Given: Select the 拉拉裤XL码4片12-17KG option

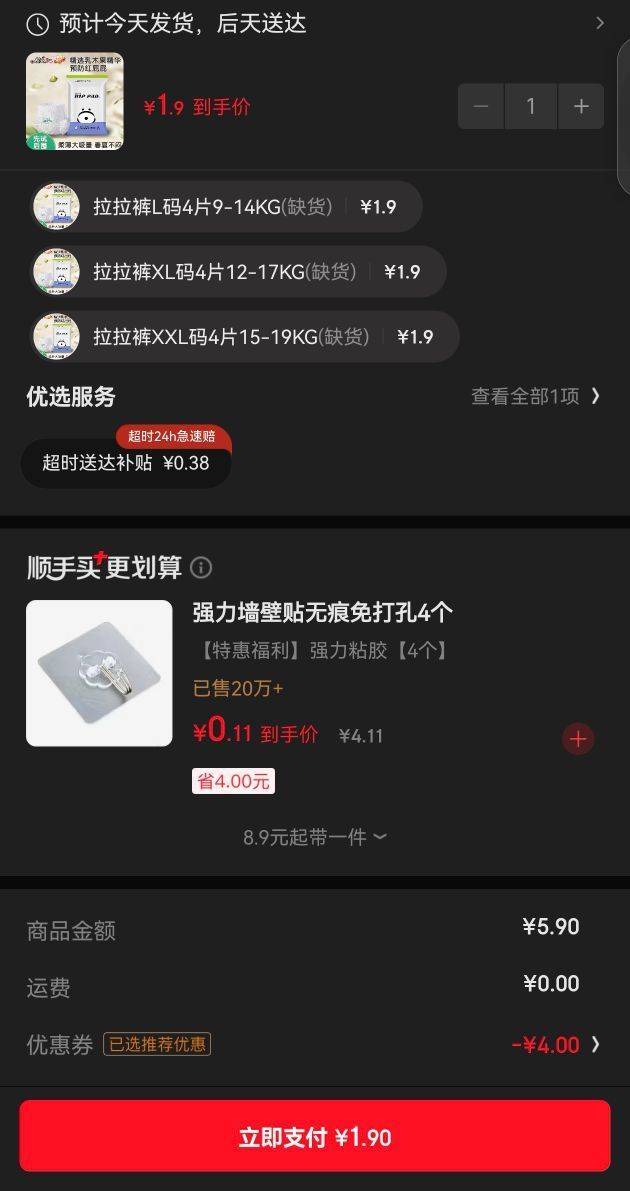Looking at the screenshot, I should (238, 272).
